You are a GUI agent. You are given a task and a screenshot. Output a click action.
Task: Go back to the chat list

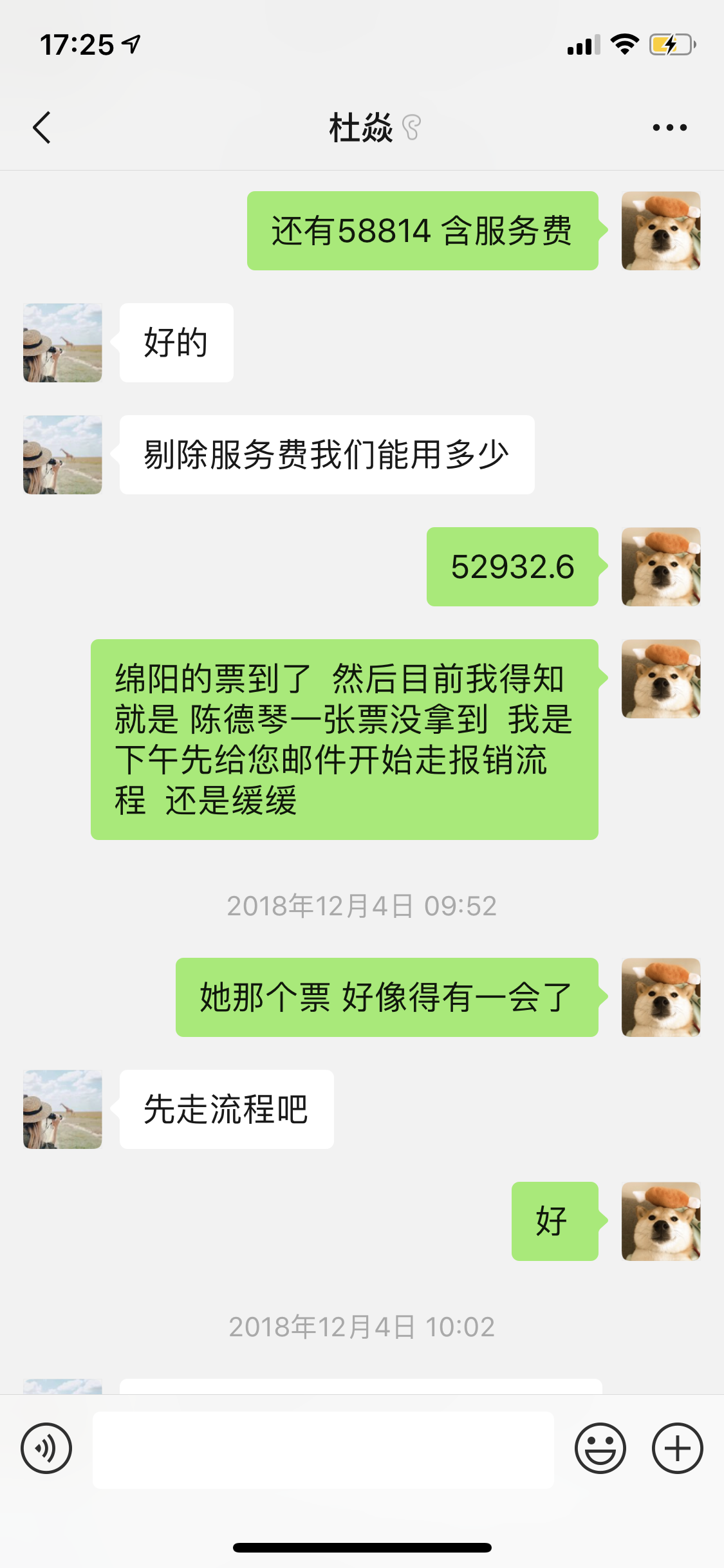tap(42, 127)
